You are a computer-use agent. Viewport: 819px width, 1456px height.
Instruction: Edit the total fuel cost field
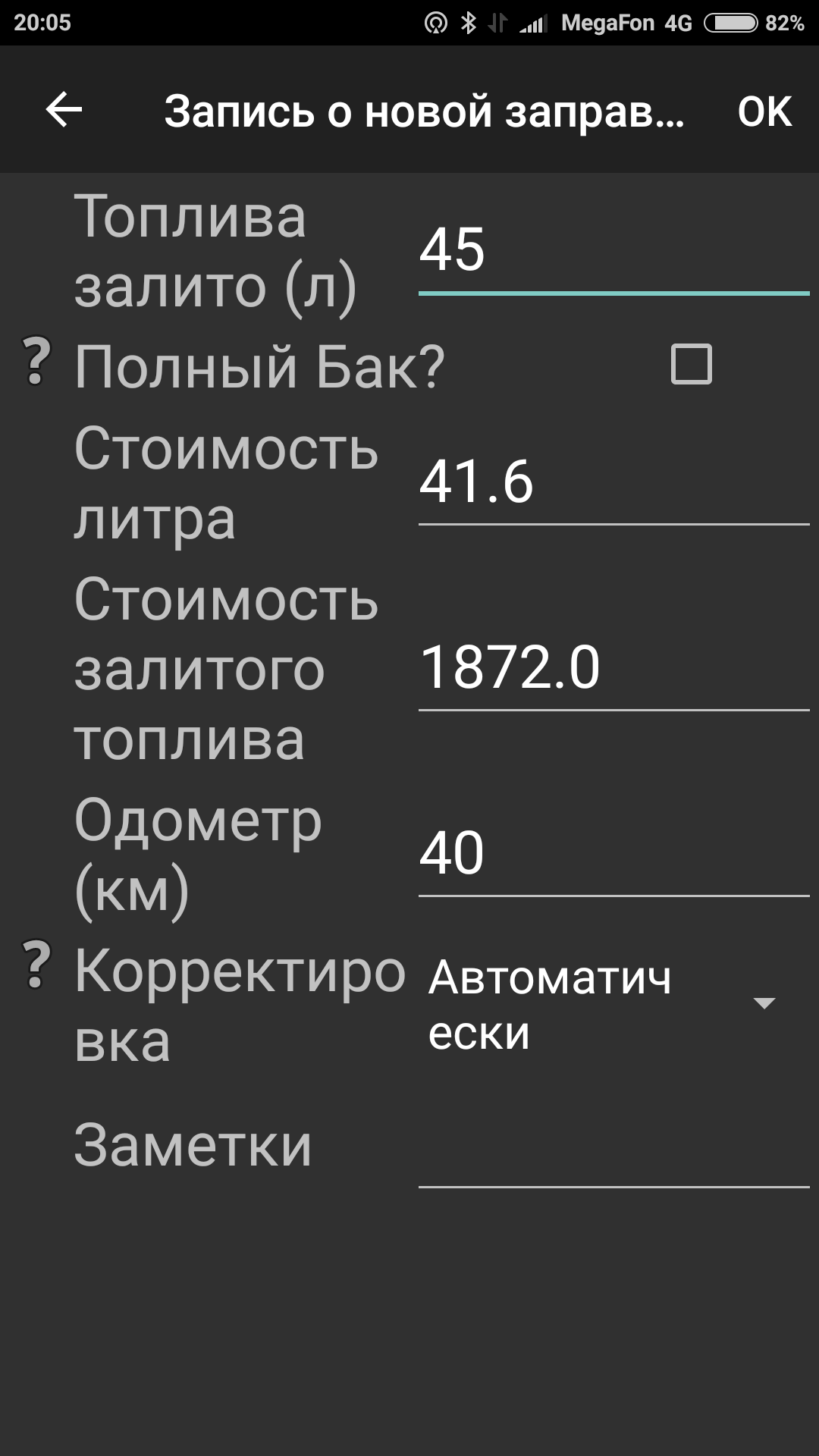pyautogui.click(x=613, y=669)
